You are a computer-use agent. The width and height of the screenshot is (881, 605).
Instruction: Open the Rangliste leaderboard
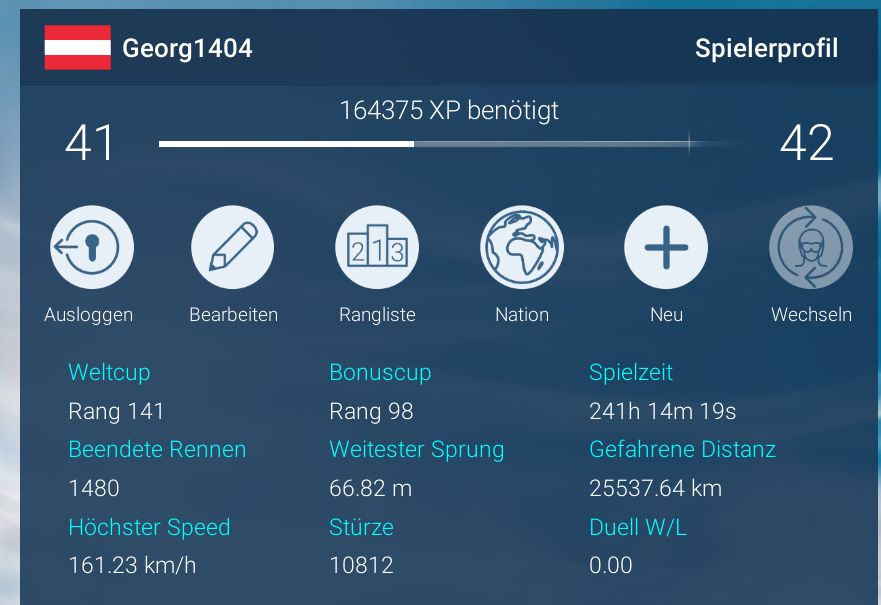point(377,247)
